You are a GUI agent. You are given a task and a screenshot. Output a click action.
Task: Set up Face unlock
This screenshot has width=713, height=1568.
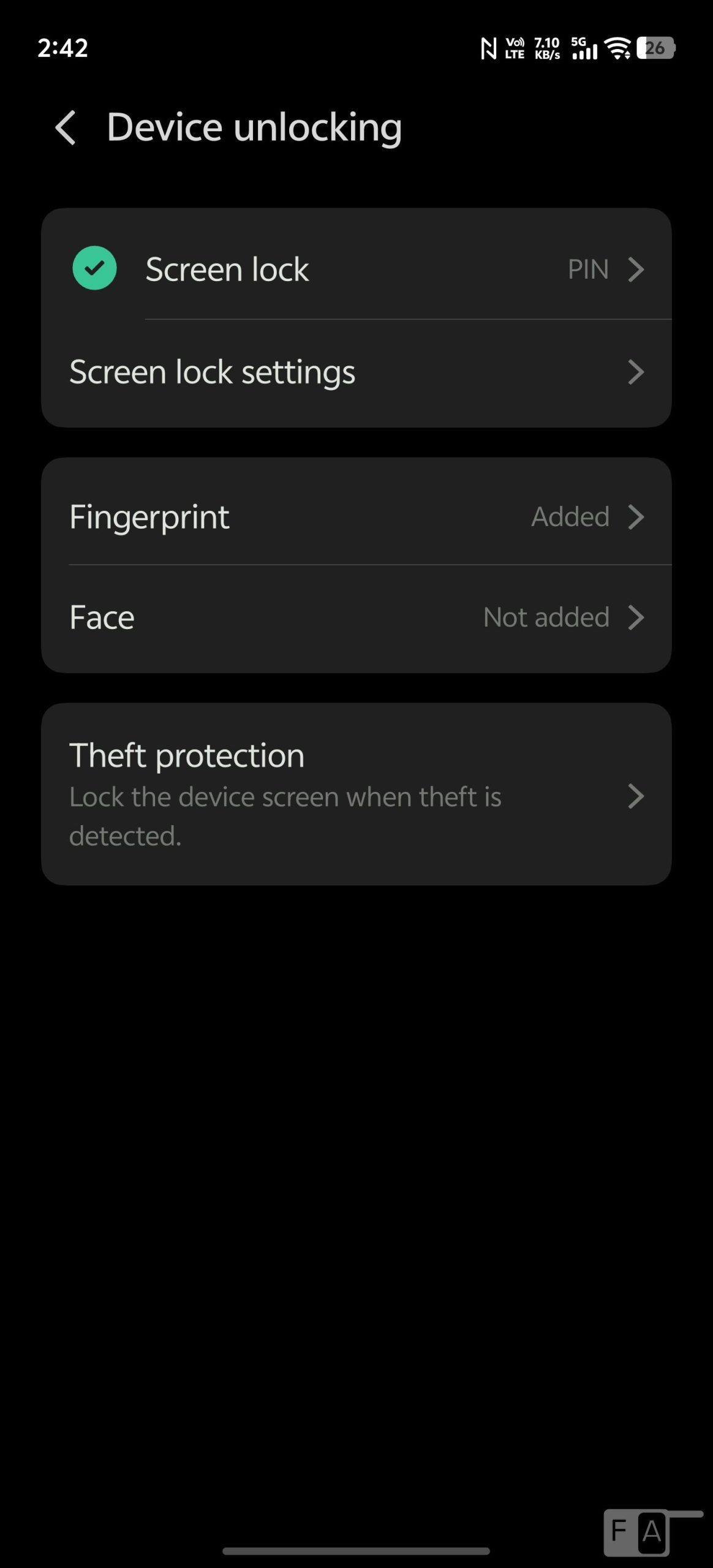(355, 617)
